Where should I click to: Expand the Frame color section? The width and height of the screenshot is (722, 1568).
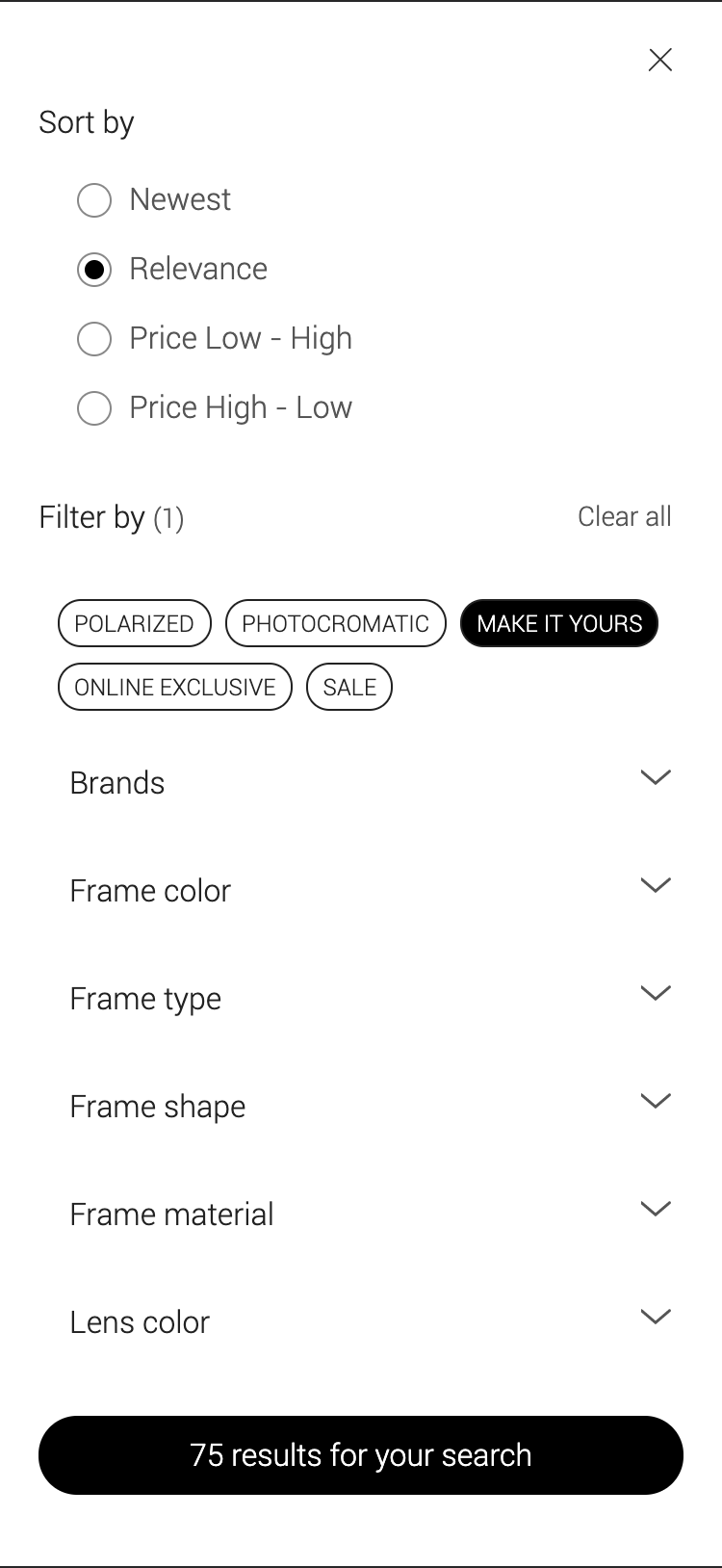coord(370,890)
